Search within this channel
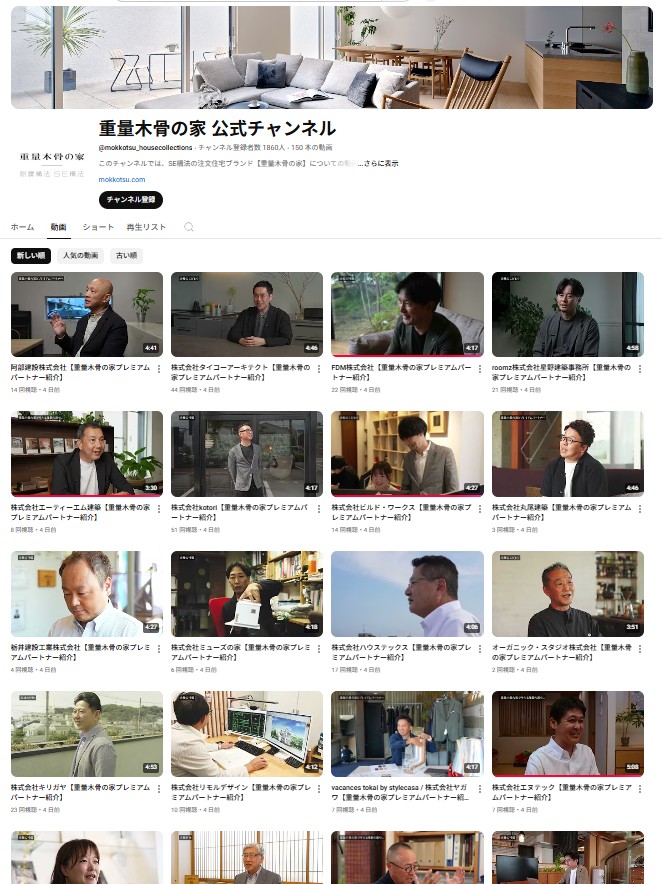This screenshot has height=884, width=662. [189, 227]
